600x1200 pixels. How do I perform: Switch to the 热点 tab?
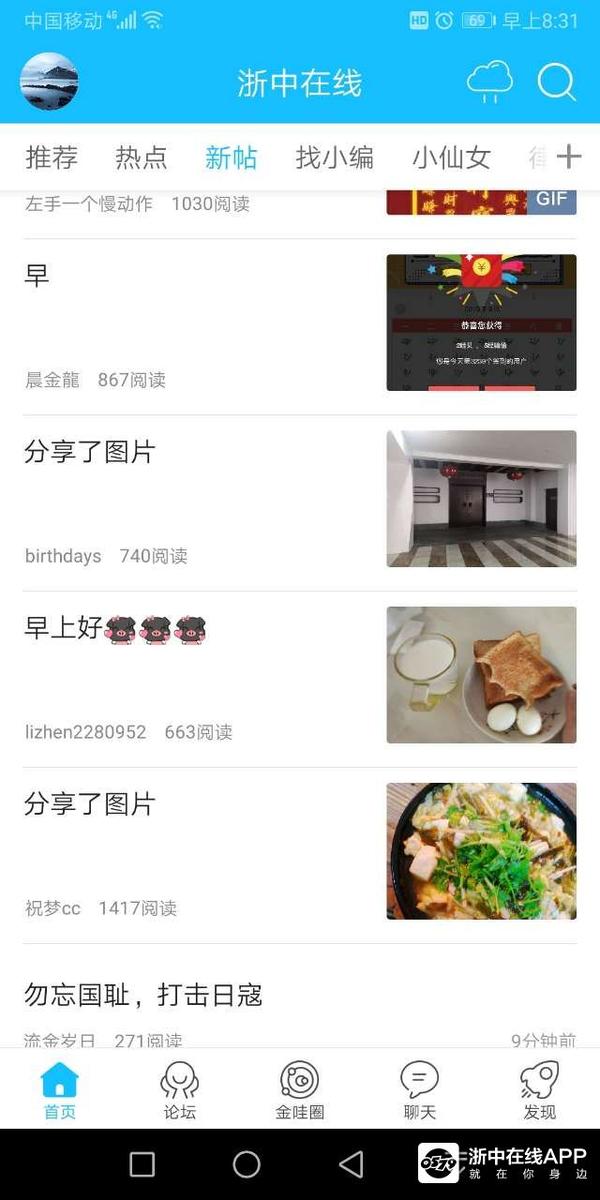click(x=141, y=157)
